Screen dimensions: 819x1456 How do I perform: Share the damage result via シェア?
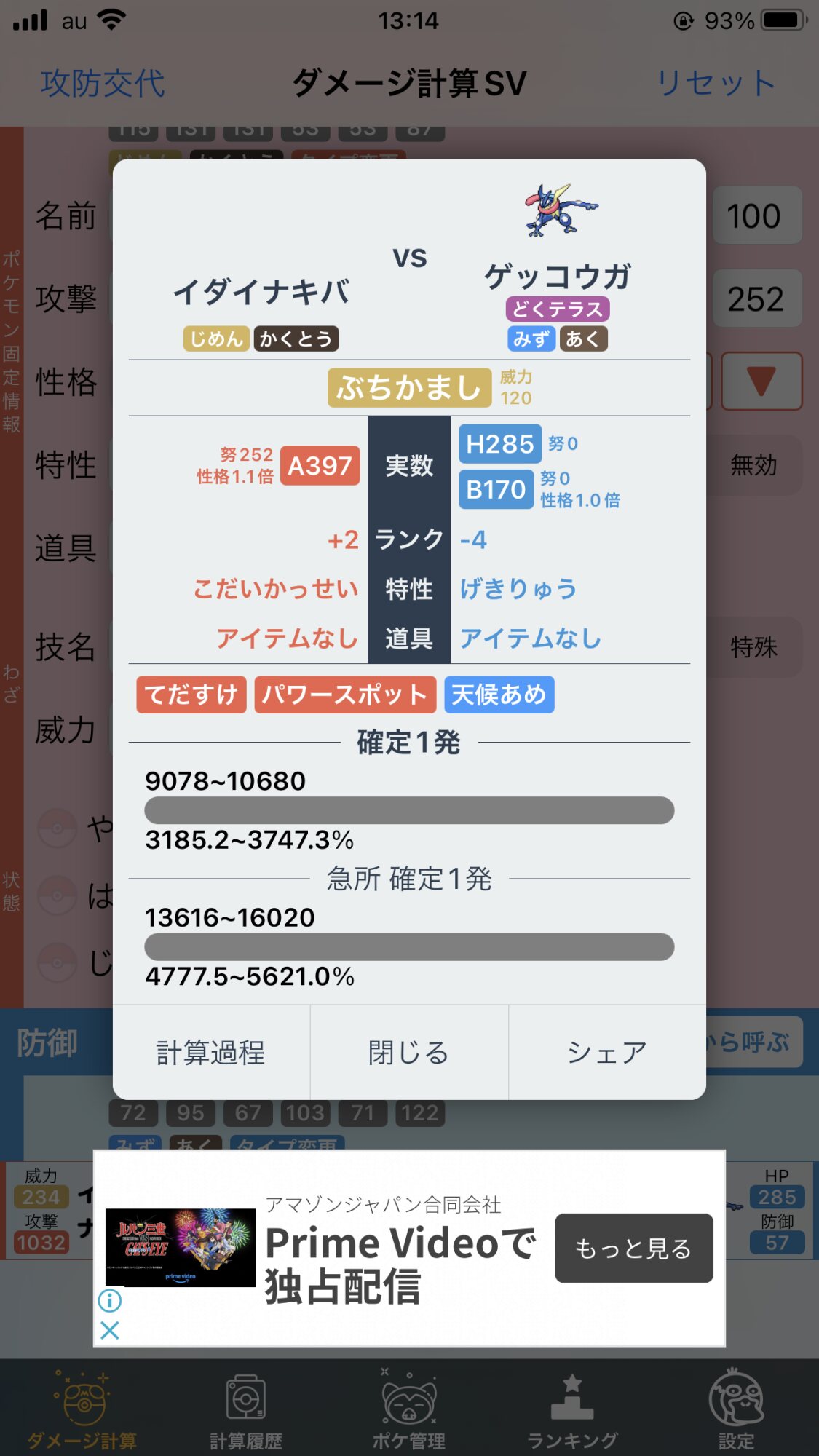[607, 1053]
